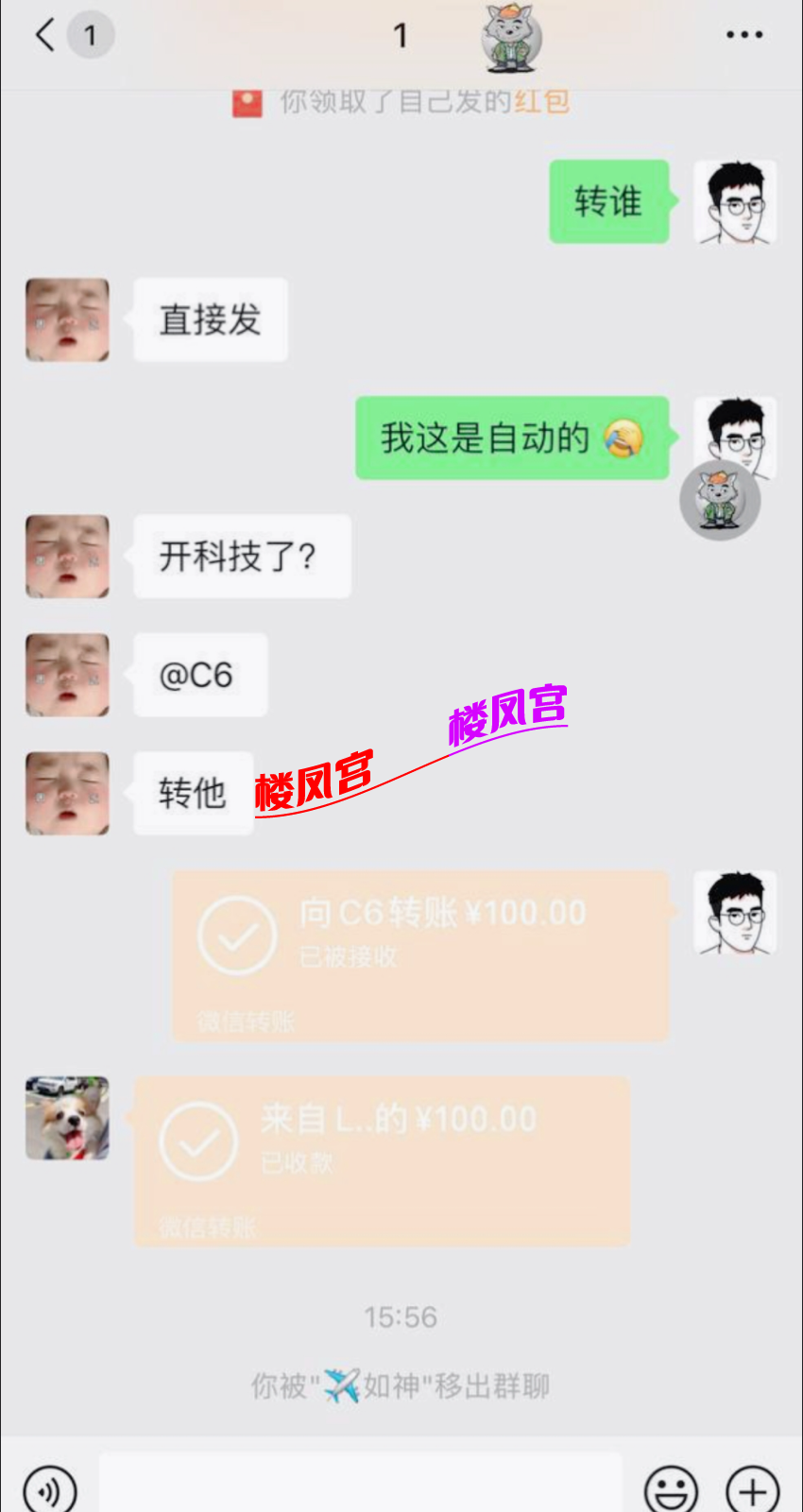Open profile of the dog avatar sender

tap(67, 1118)
